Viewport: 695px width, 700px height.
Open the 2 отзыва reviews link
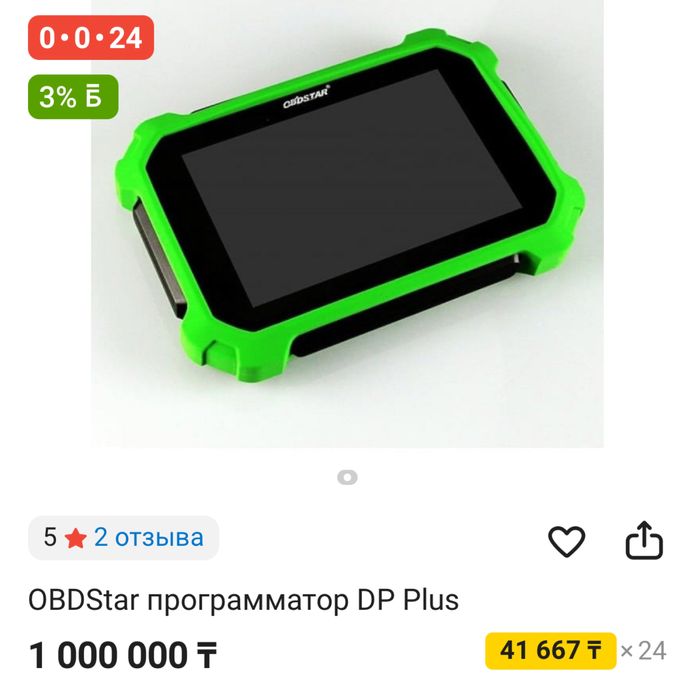[x=148, y=538]
